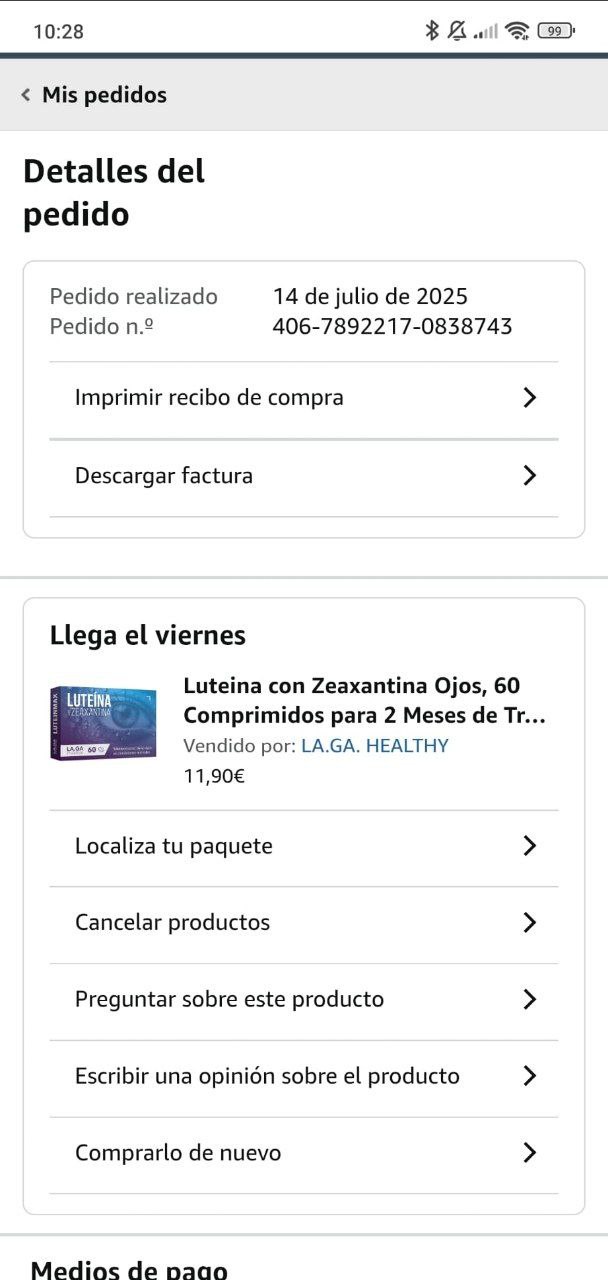This screenshot has width=608, height=1280.
Task: Select Escribir una opinión sobre el producto
Action: [x=304, y=1077]
